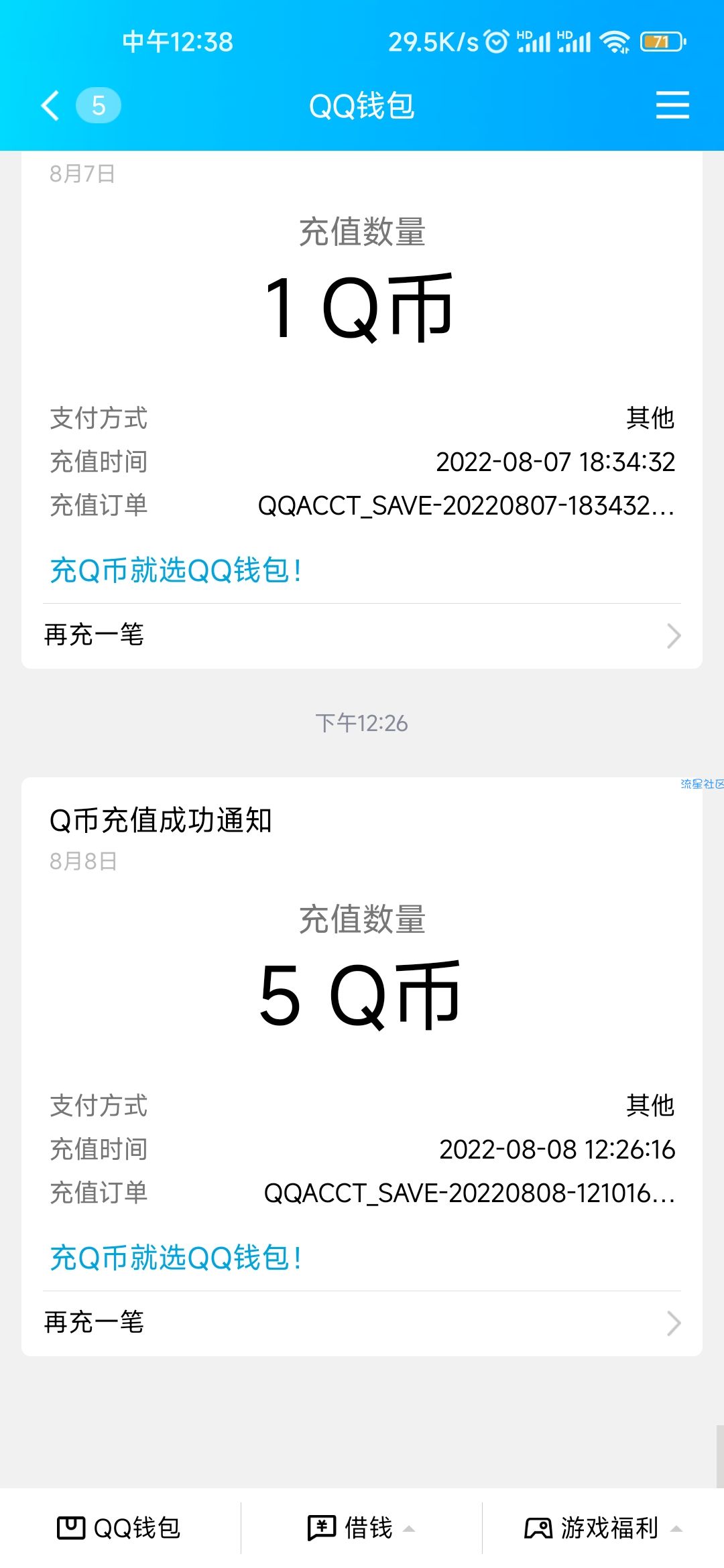Open the 充Q币就选QQ钱包 link in the 8月8日 card
This screenshot has width=724, height=1568.
click(x=176, y=1258)
